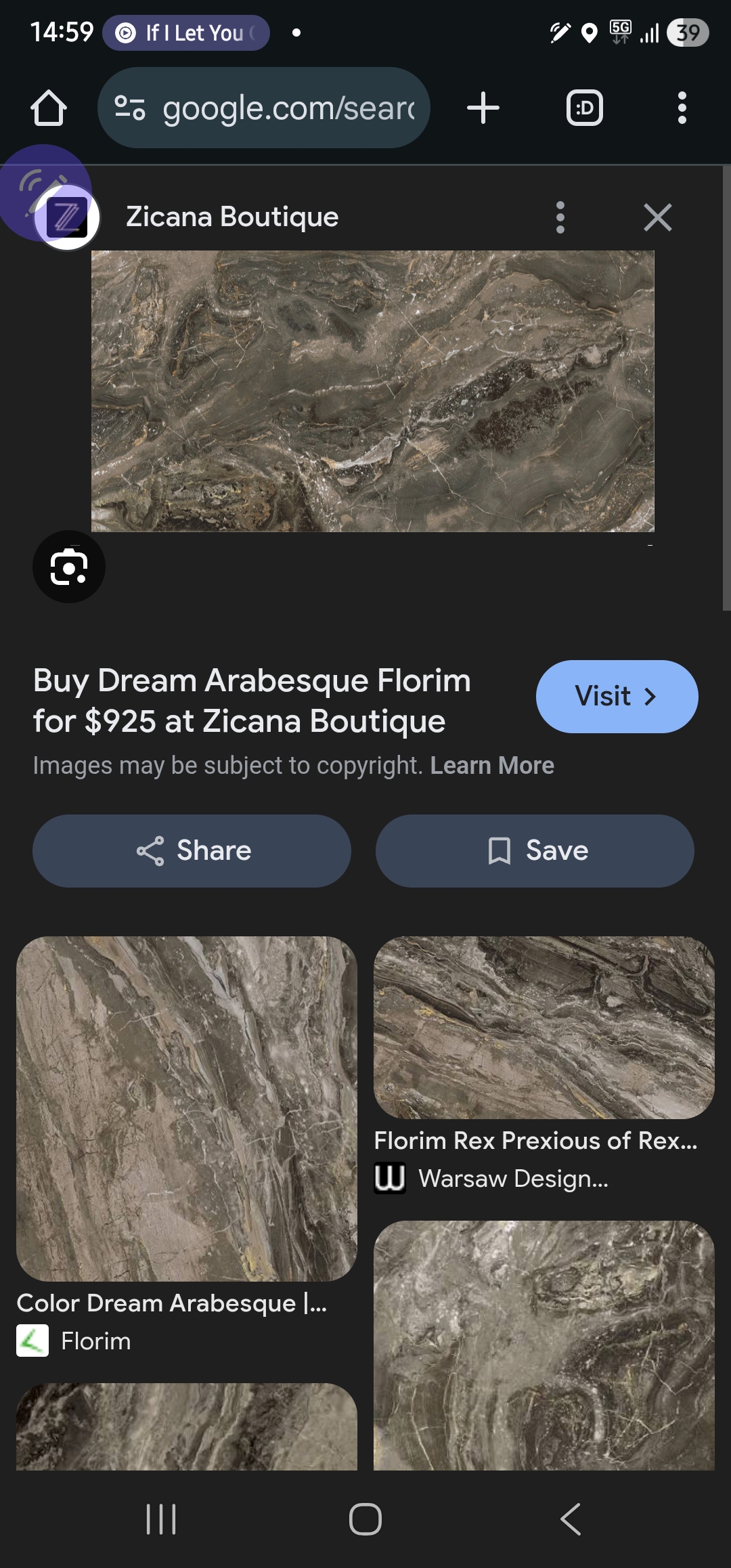Open the recent apps view

click(161, 1519)
